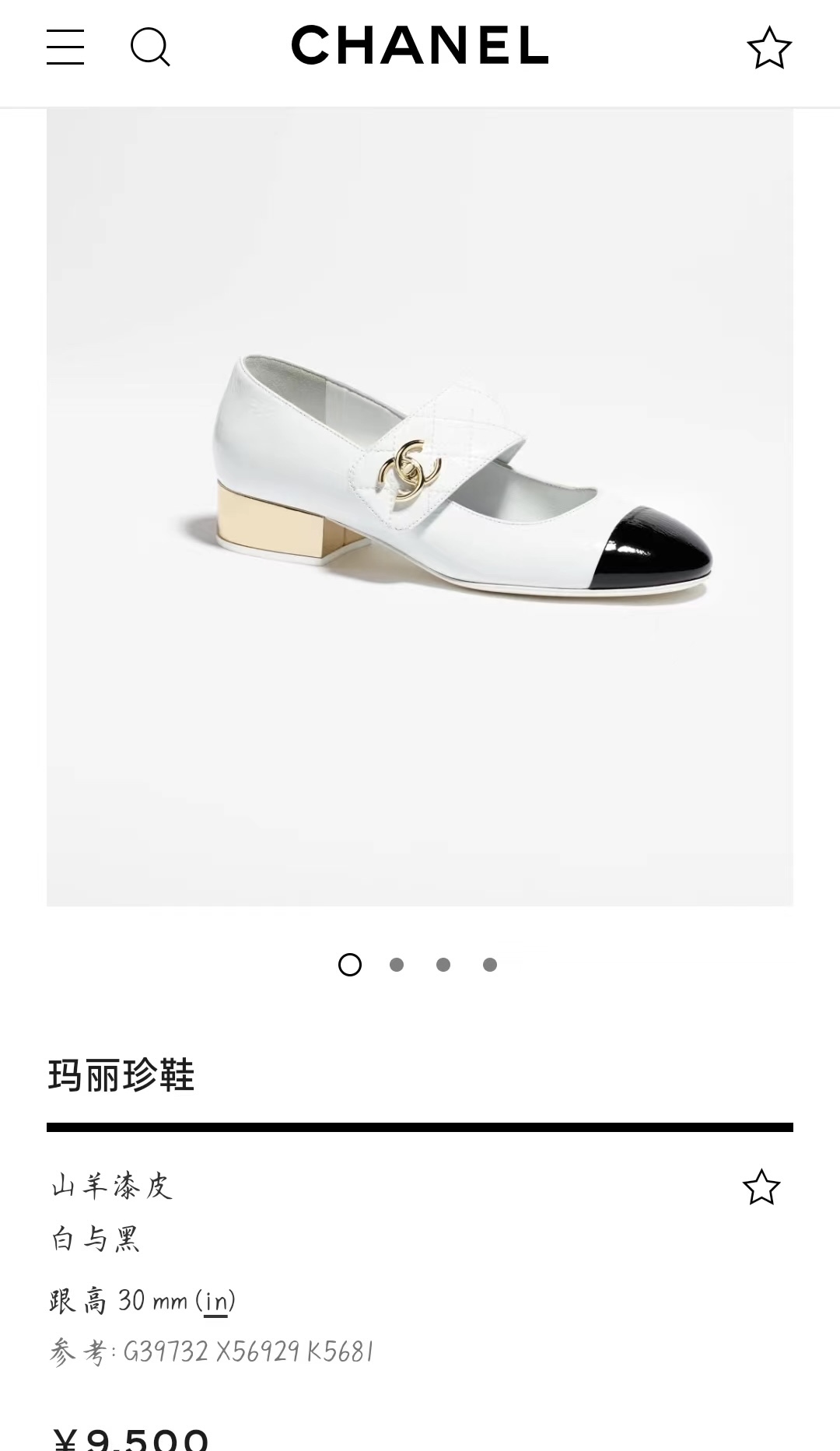The image size is (840, 1451).
Task: Switch heel height unit to in
Action: [x=215, y=1301]
